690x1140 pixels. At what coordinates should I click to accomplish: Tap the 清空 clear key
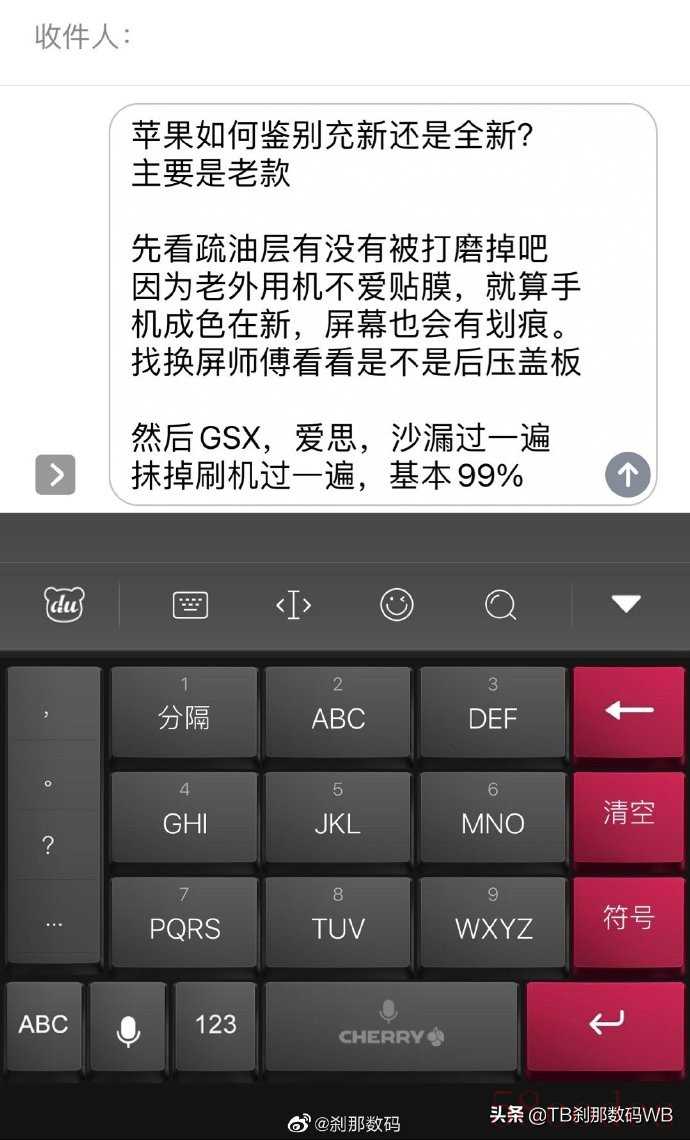tap(628, 815)
